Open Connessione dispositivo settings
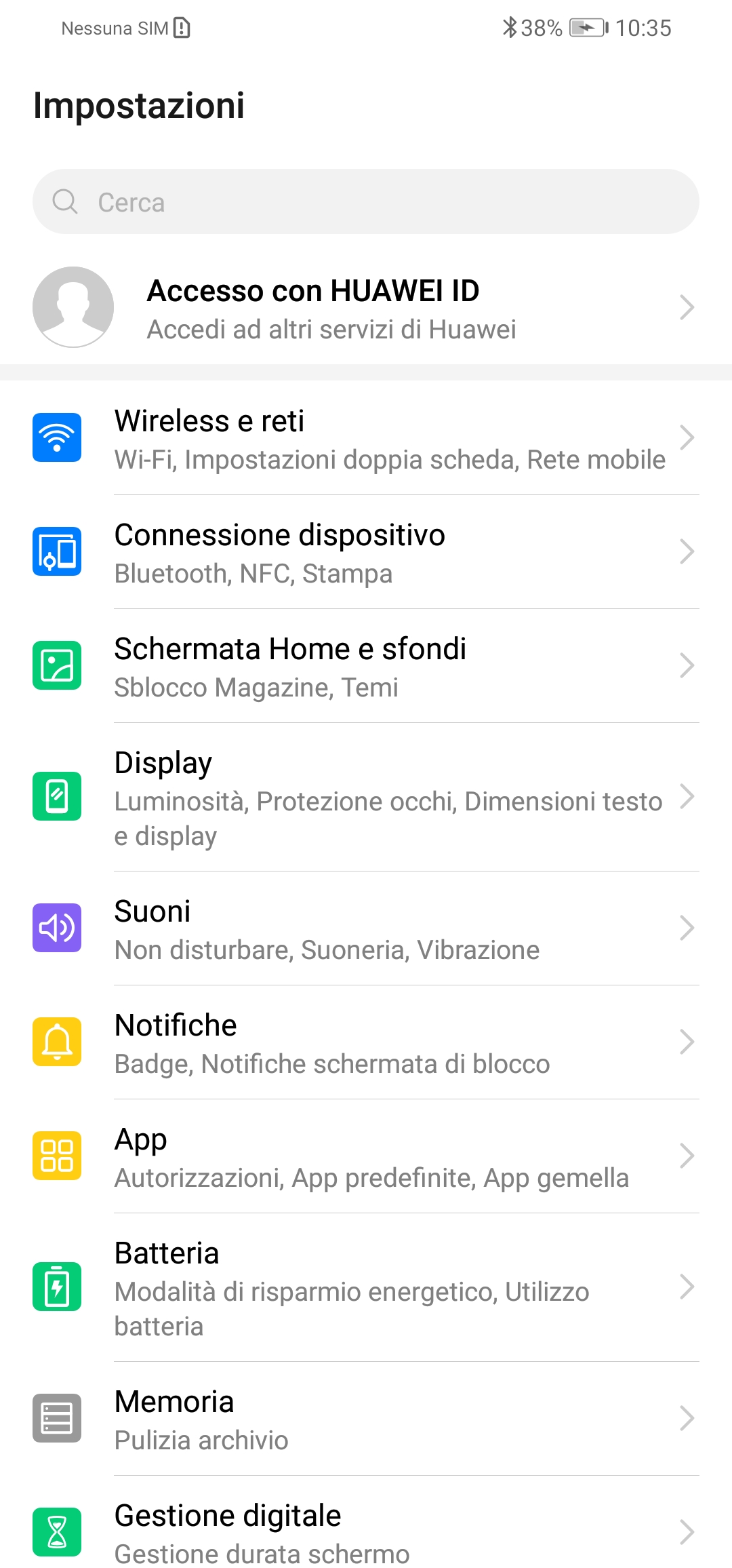732x1568 pixels. tap(366, 552)
